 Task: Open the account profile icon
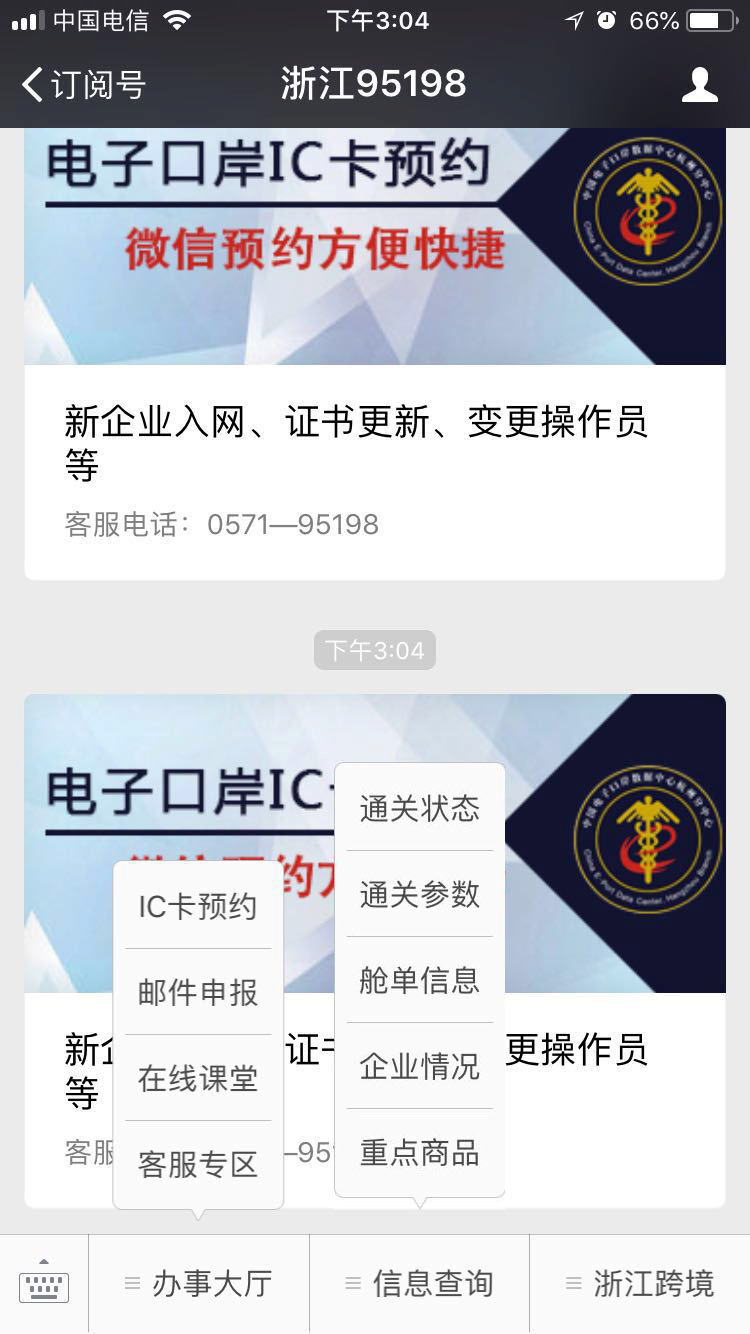(x=699, y=85)
